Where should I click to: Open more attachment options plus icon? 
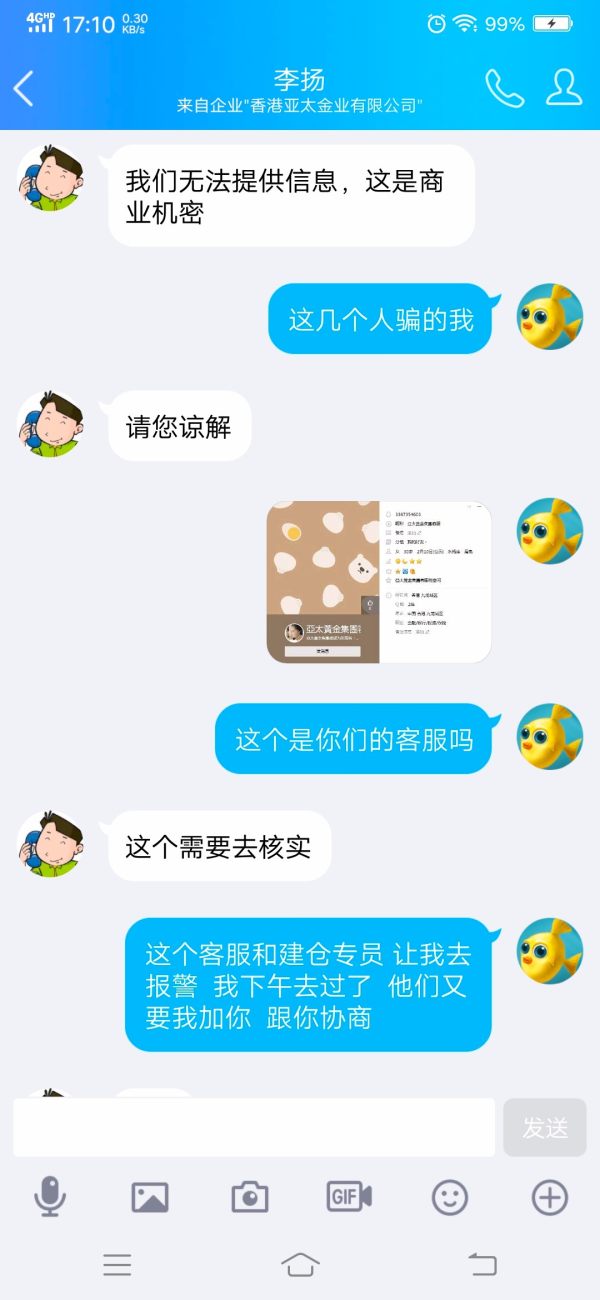[550, 1196]
